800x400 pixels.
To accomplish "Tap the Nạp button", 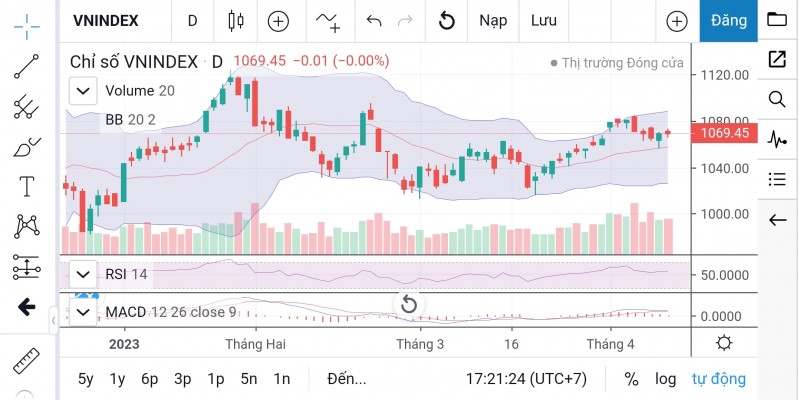I will [x=492, y=20].
